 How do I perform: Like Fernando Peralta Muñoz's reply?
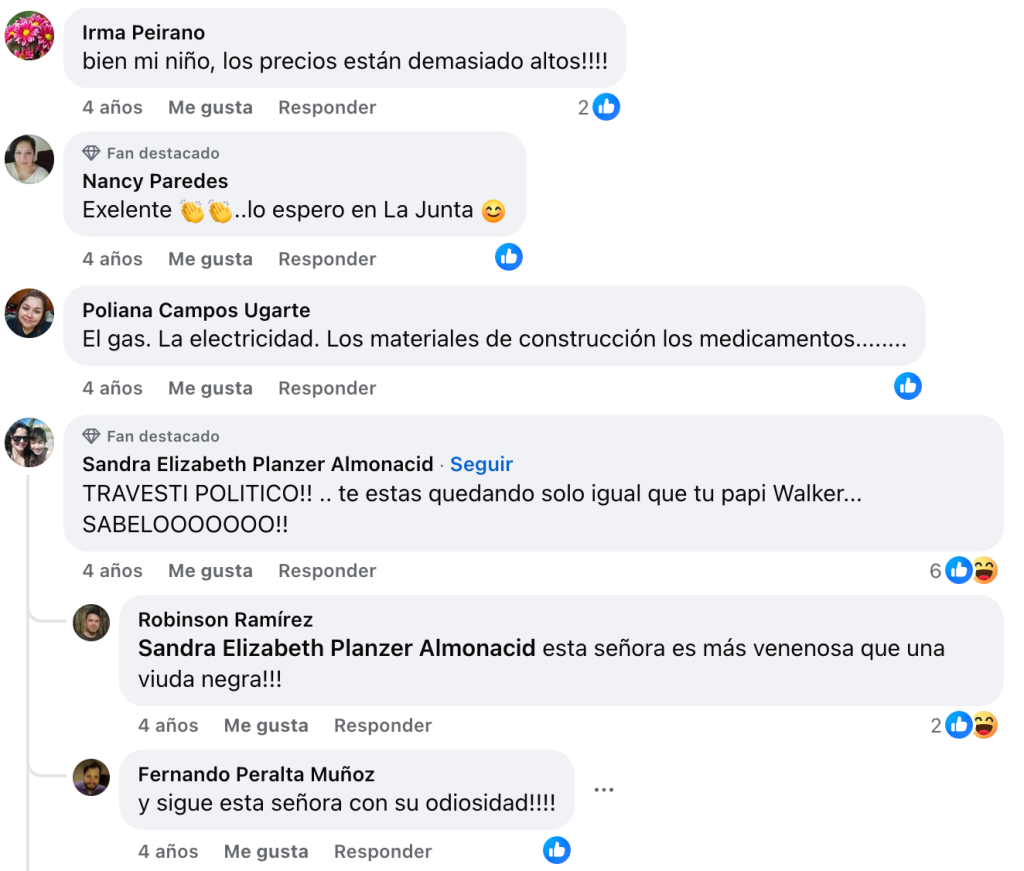coord(266,852)
